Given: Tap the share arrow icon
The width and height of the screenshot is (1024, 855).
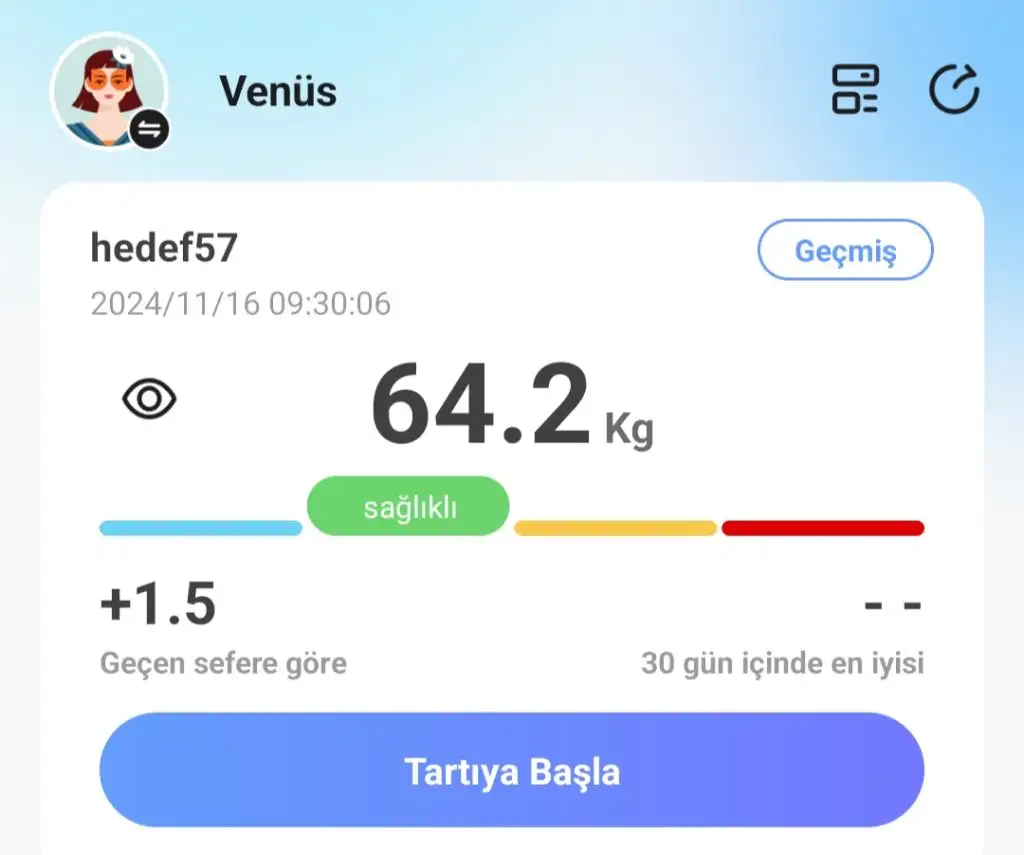Looking at the screenshot, I should 953,90.
